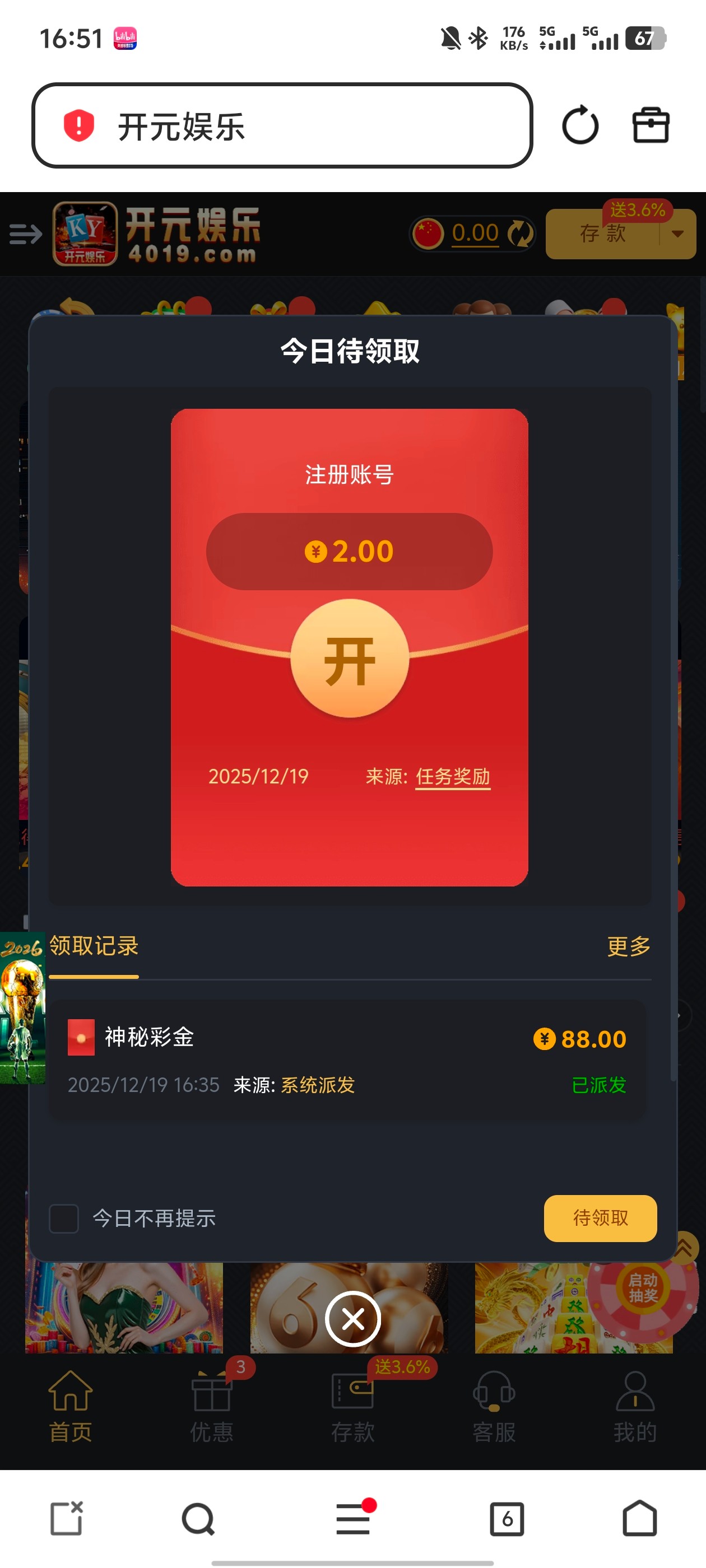Select the 领取记录 tab
The height and width of the screenshot is (1568, 706).
pyautogui.click(x=94, y=946)
